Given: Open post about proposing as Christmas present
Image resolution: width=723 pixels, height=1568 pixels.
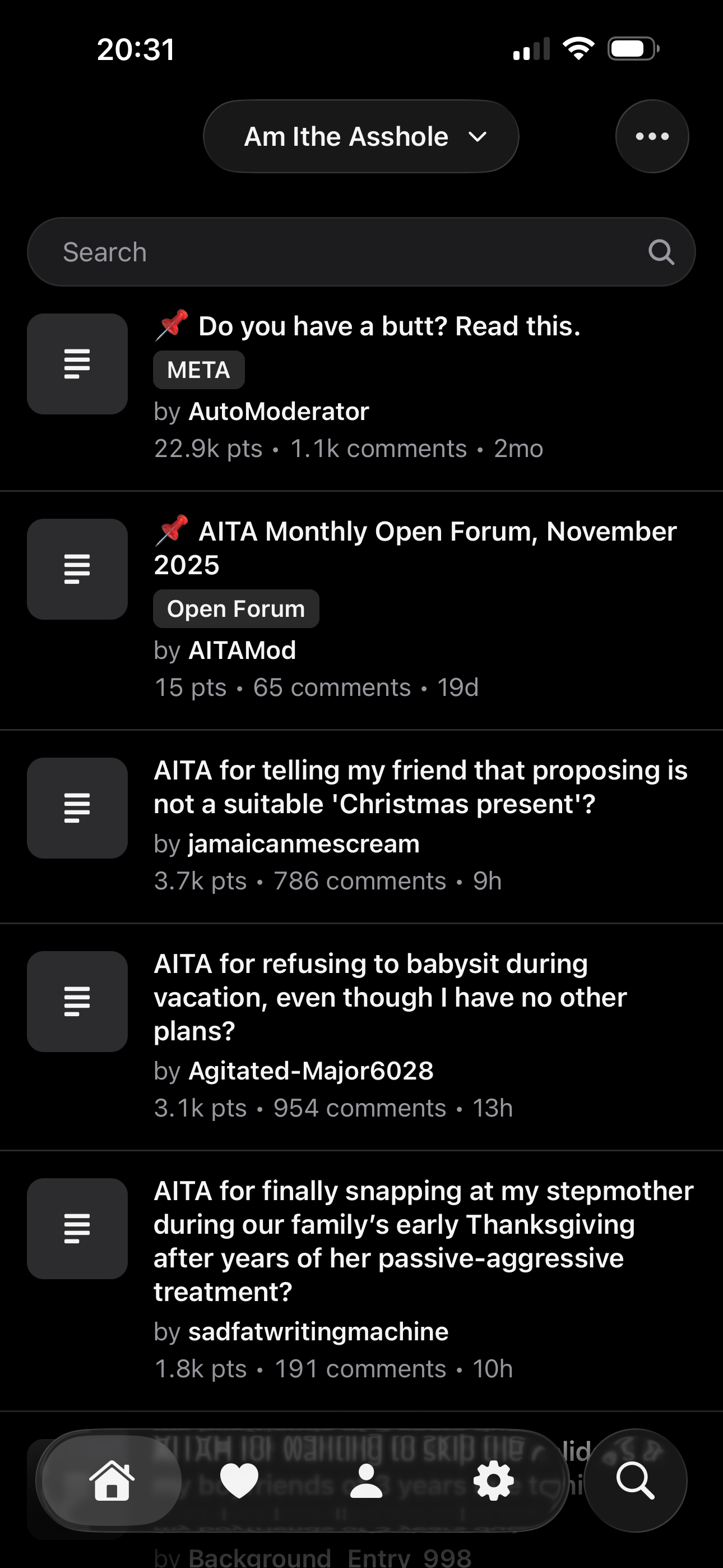Looking at the screenshot, I should click(420, 787).
